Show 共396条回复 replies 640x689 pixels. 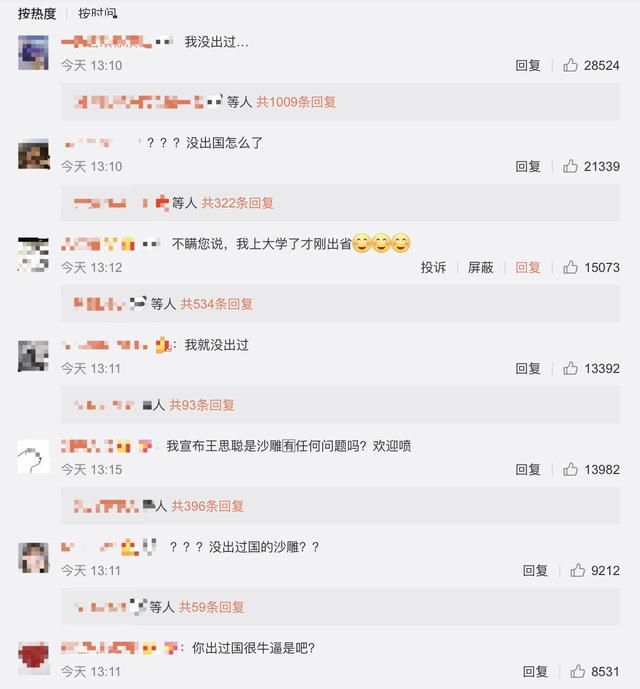click(207, 506)
